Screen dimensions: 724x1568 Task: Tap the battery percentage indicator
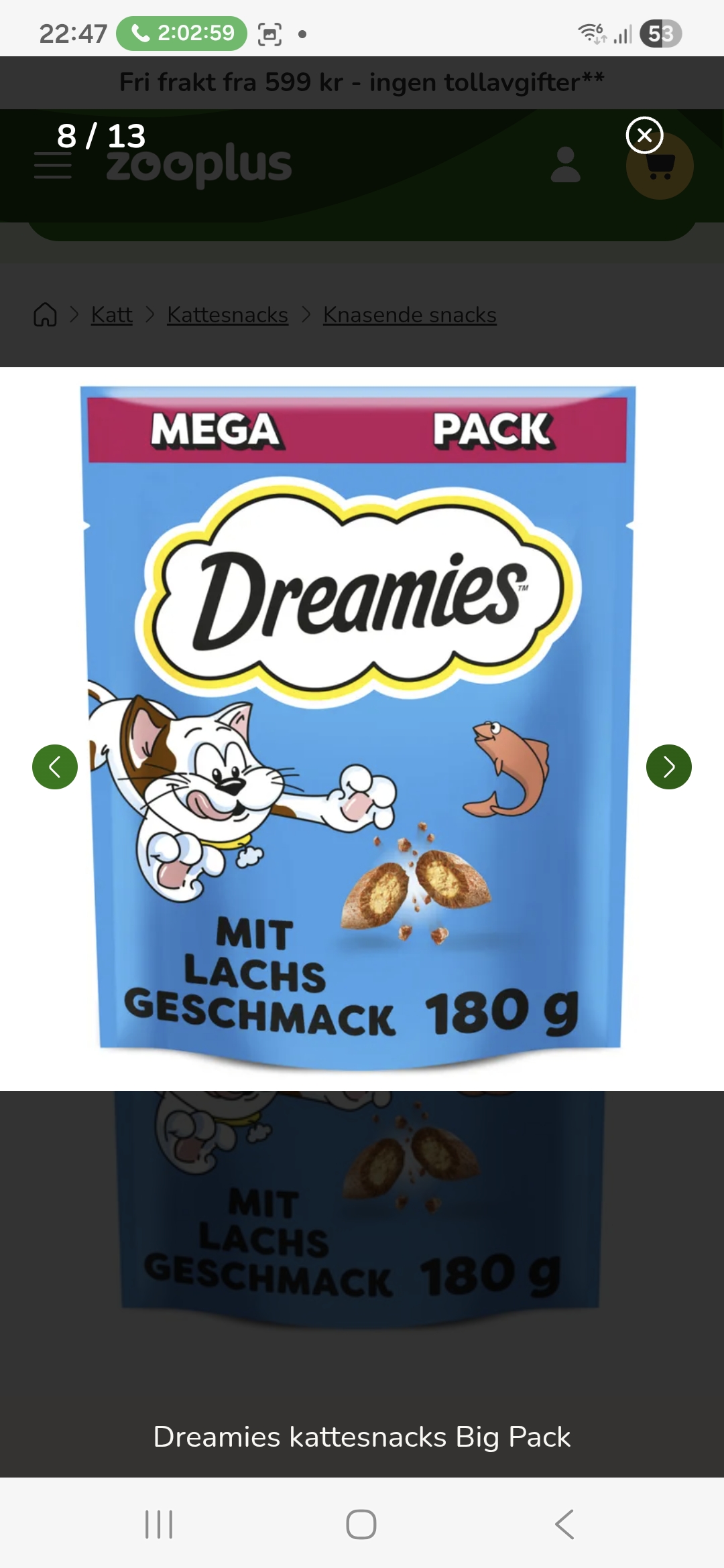point(662,31)
